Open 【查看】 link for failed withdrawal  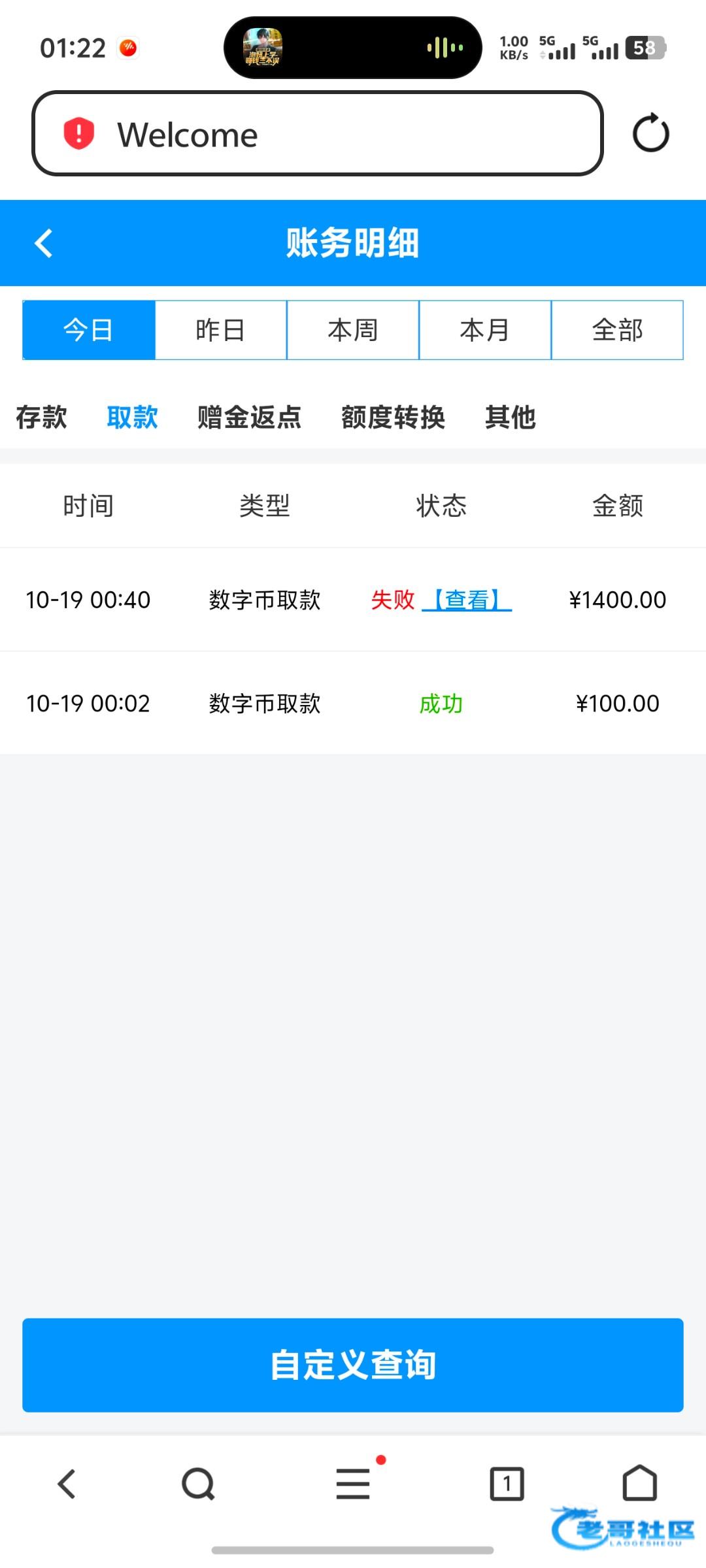[467, 600]
